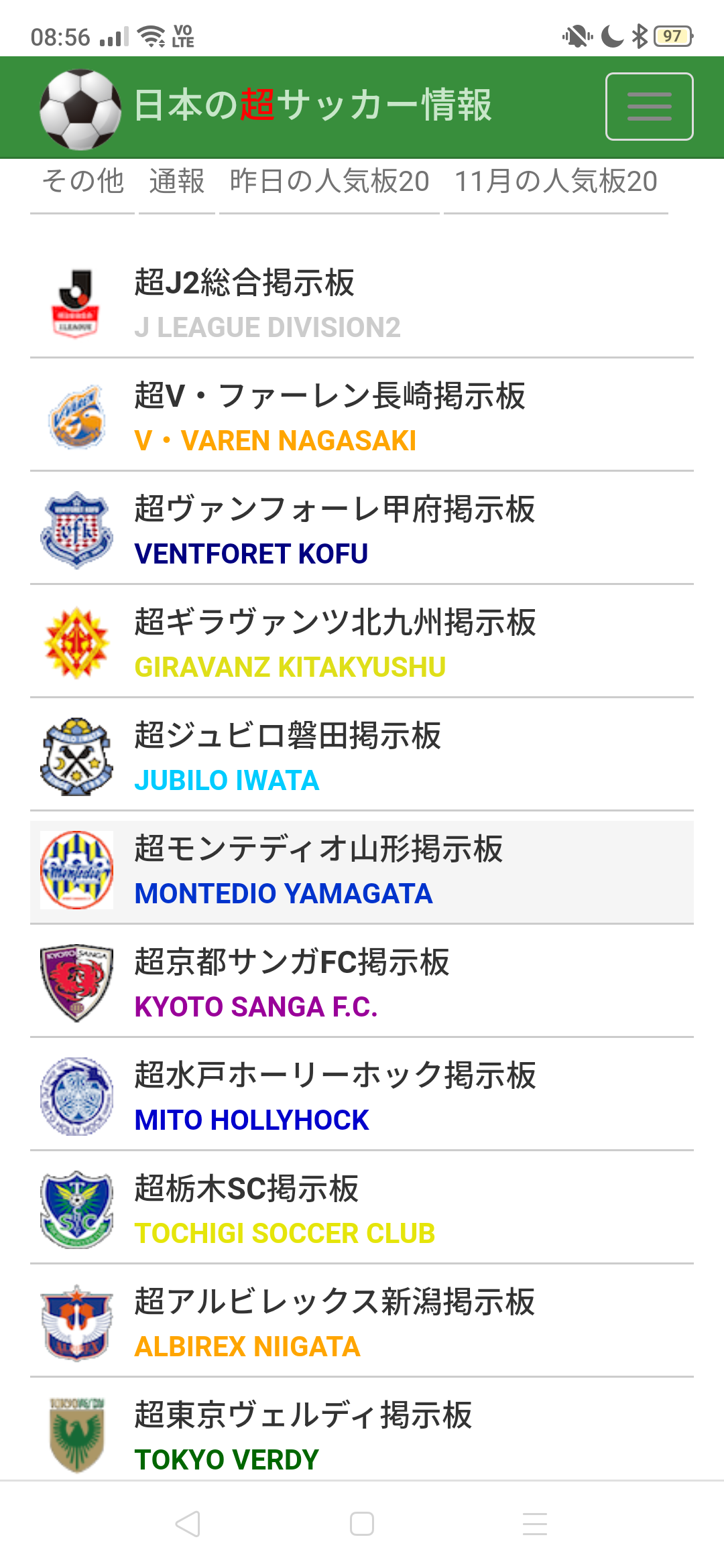Open the 超J2総合掲示板 board

[362, 304]
